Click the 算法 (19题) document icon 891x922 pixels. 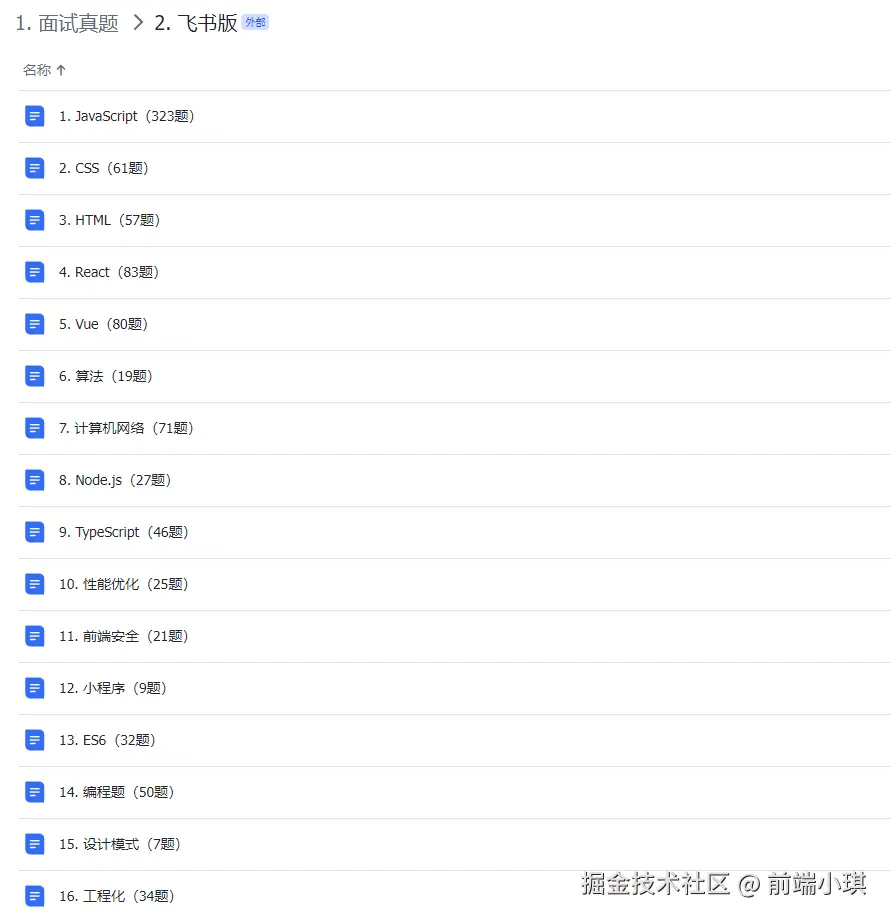(35, 376)
